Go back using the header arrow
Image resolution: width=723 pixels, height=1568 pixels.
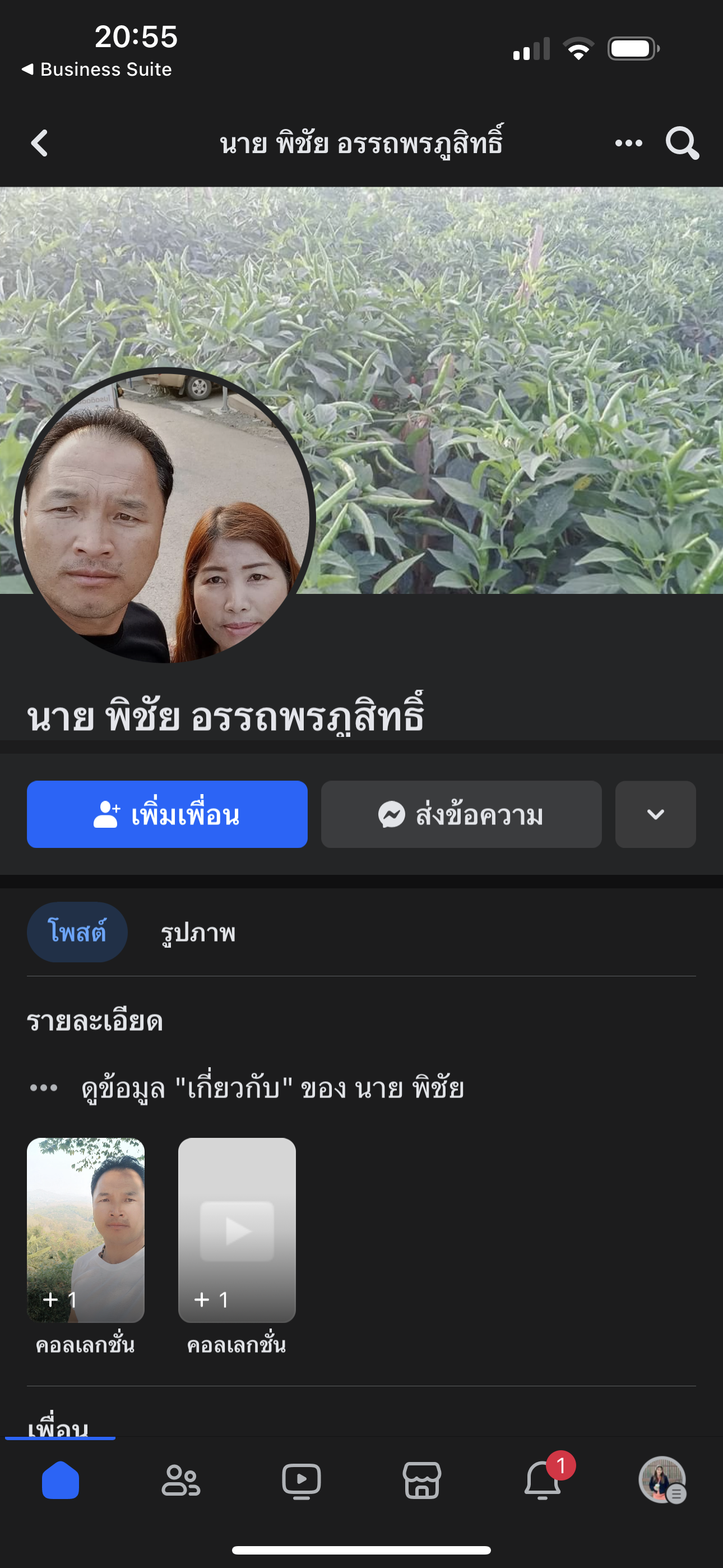[40, 143]
